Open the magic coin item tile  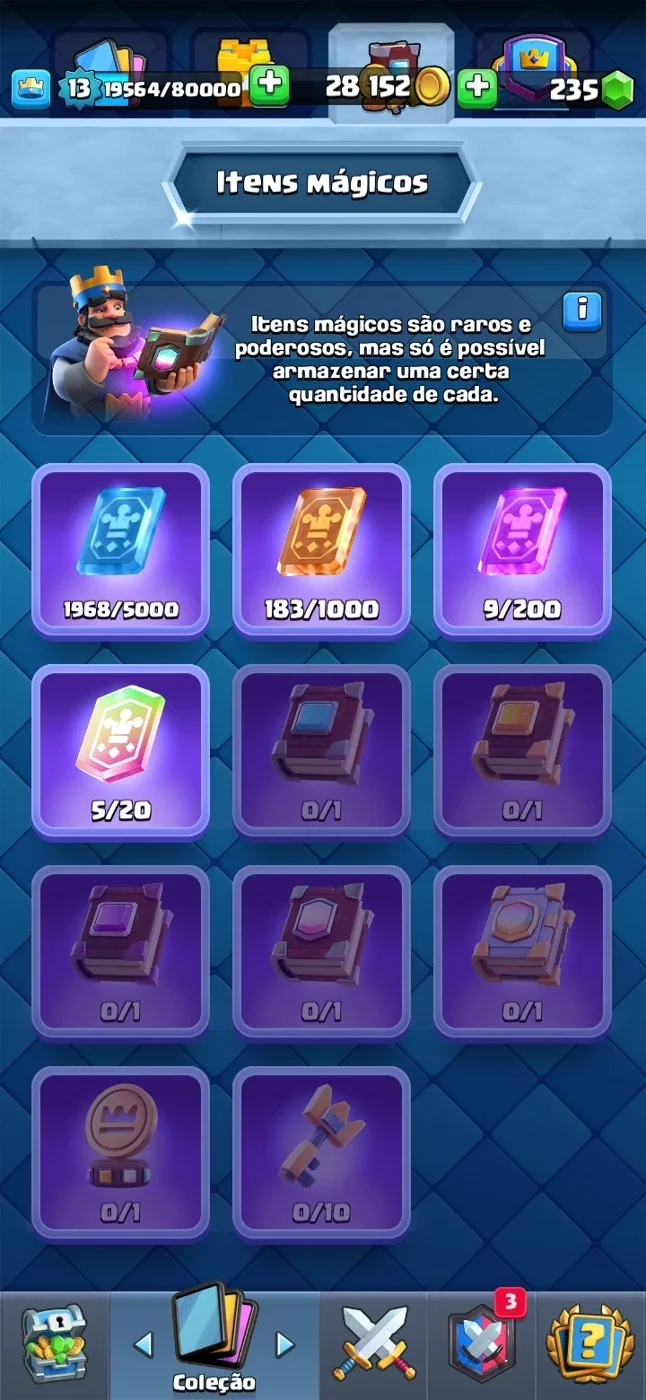point(121,1153)
